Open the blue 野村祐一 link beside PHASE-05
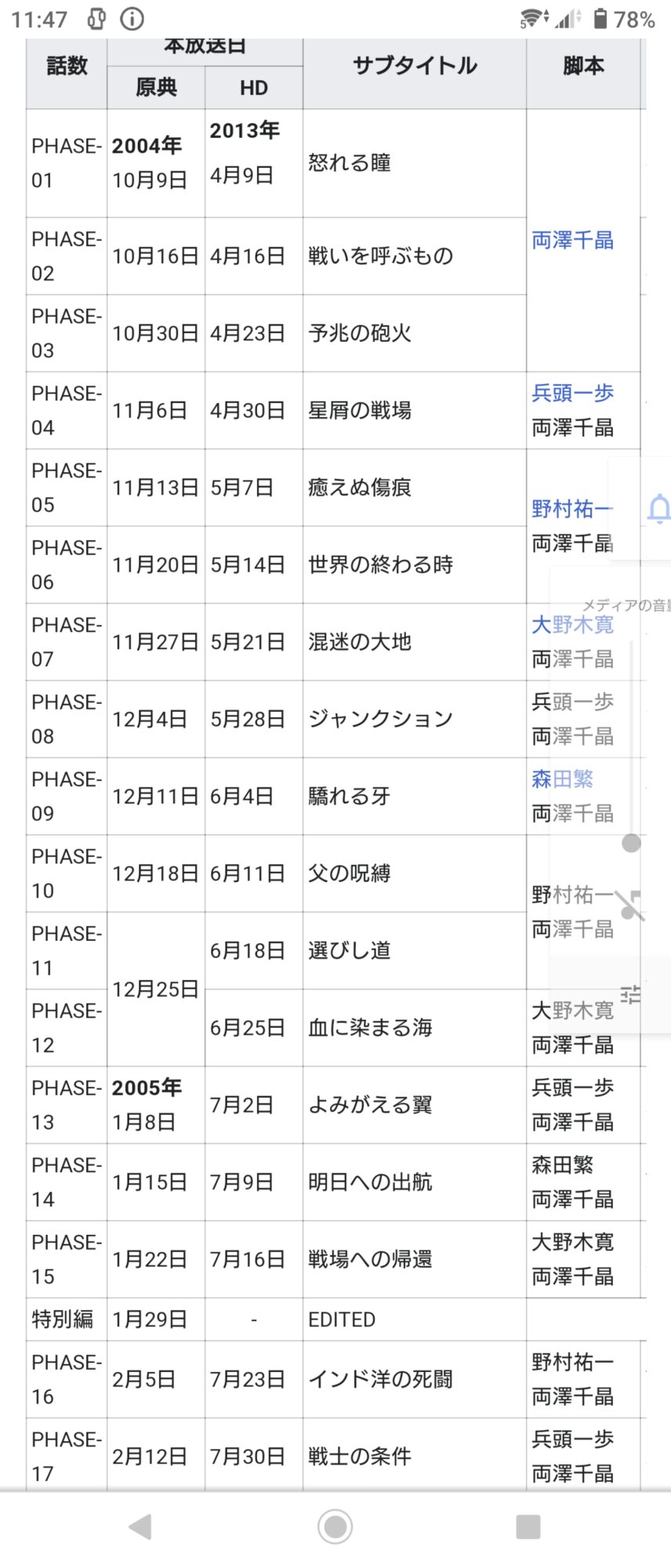671x1568 pixels. pos(571,510)
